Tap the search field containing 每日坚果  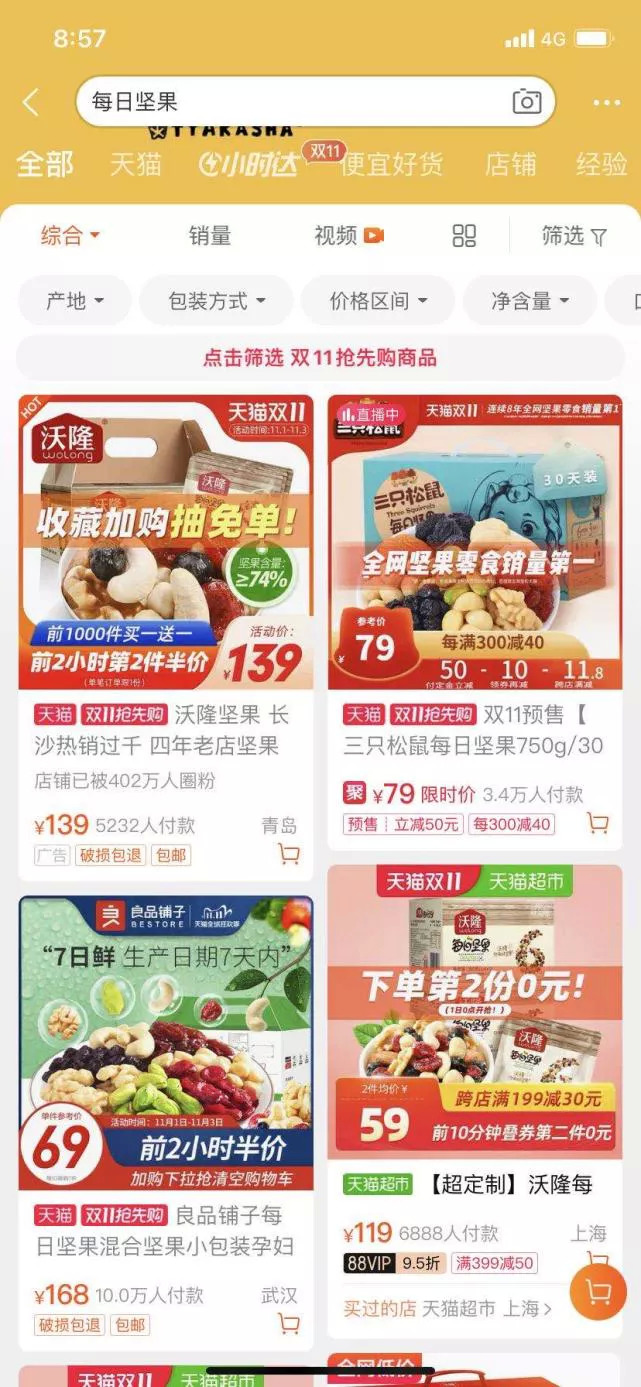click(290, 101)
